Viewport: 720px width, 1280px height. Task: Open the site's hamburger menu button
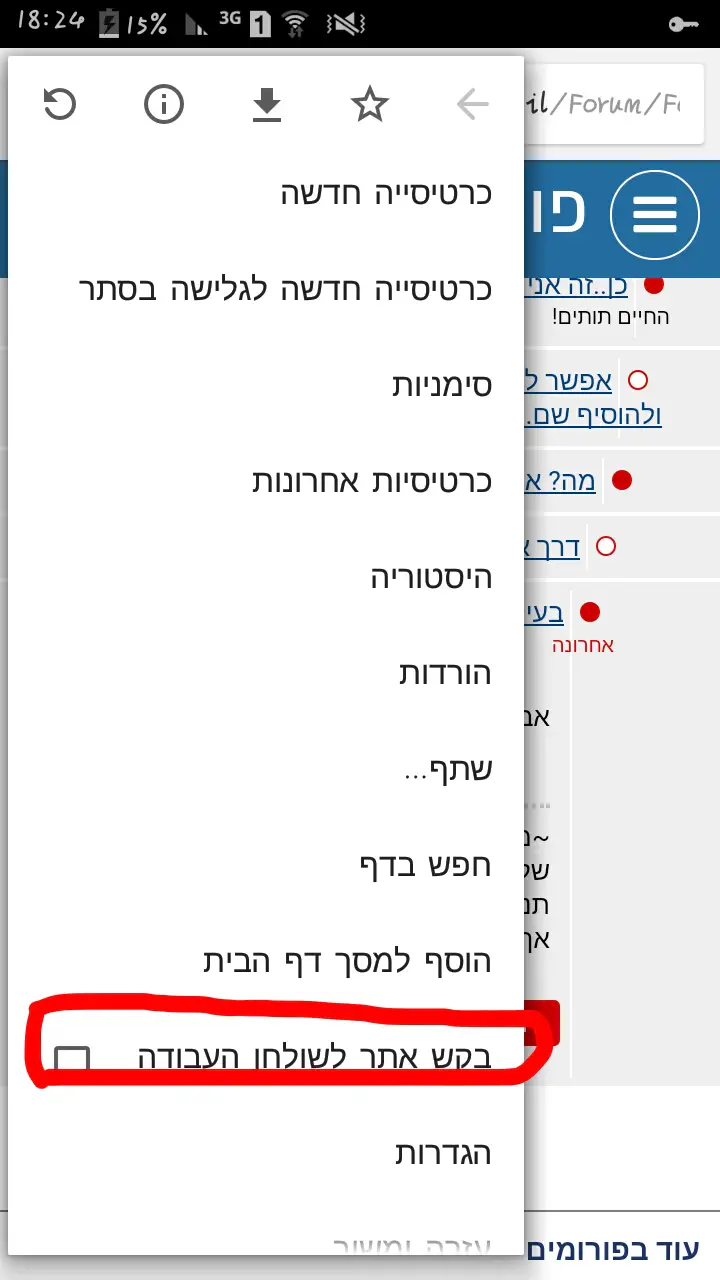click(x=657, y=214)
